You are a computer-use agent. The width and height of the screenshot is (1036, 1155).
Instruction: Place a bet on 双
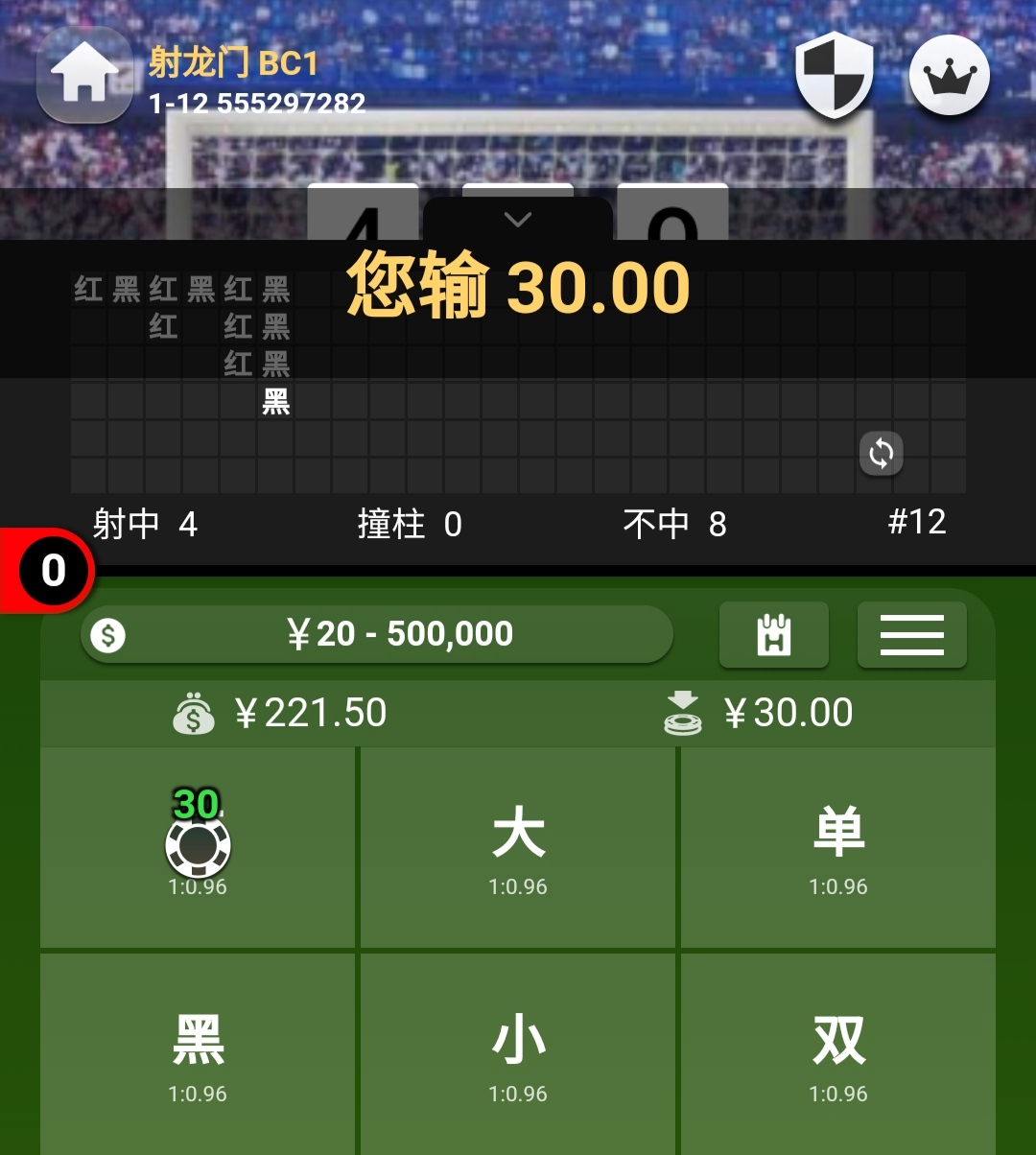point(837,1053)
